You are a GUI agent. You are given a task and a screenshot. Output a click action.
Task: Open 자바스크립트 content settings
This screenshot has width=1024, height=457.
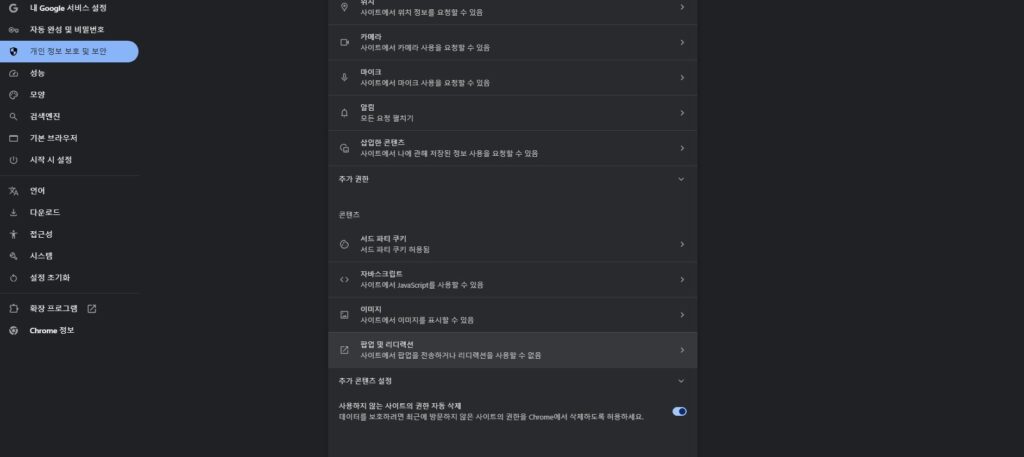[513, 279]
